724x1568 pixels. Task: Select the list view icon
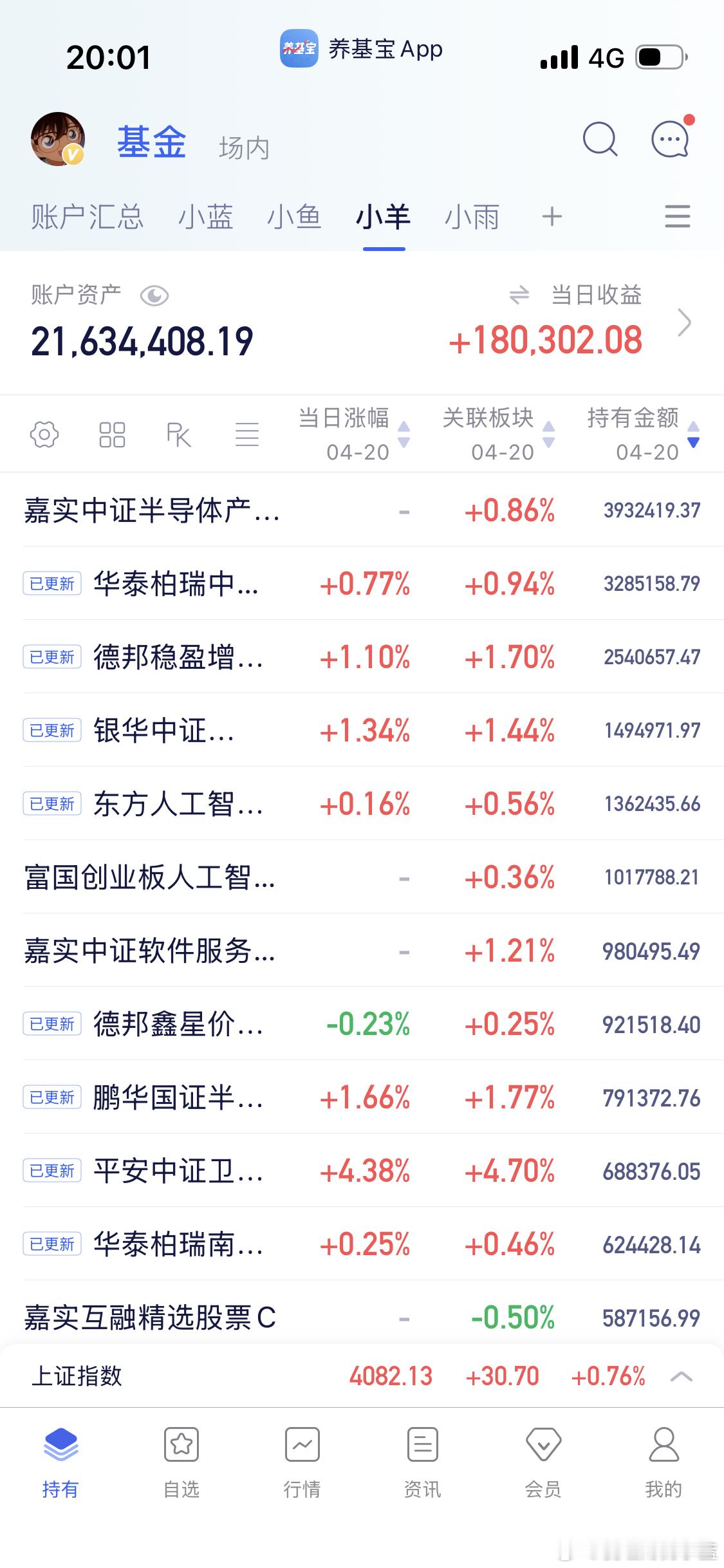(247, 435)
